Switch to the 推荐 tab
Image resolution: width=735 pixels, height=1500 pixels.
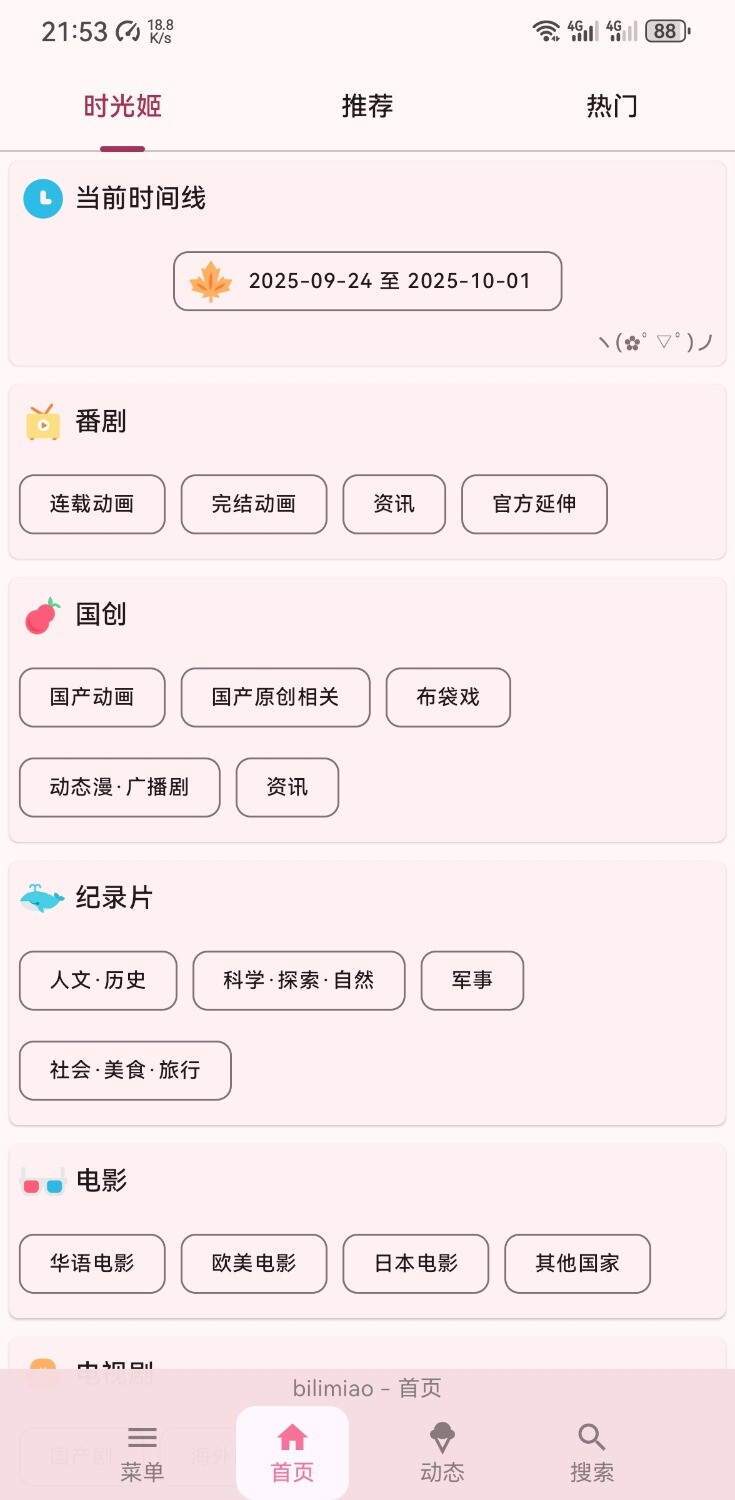pyautogui.click(x=367, y=107)
